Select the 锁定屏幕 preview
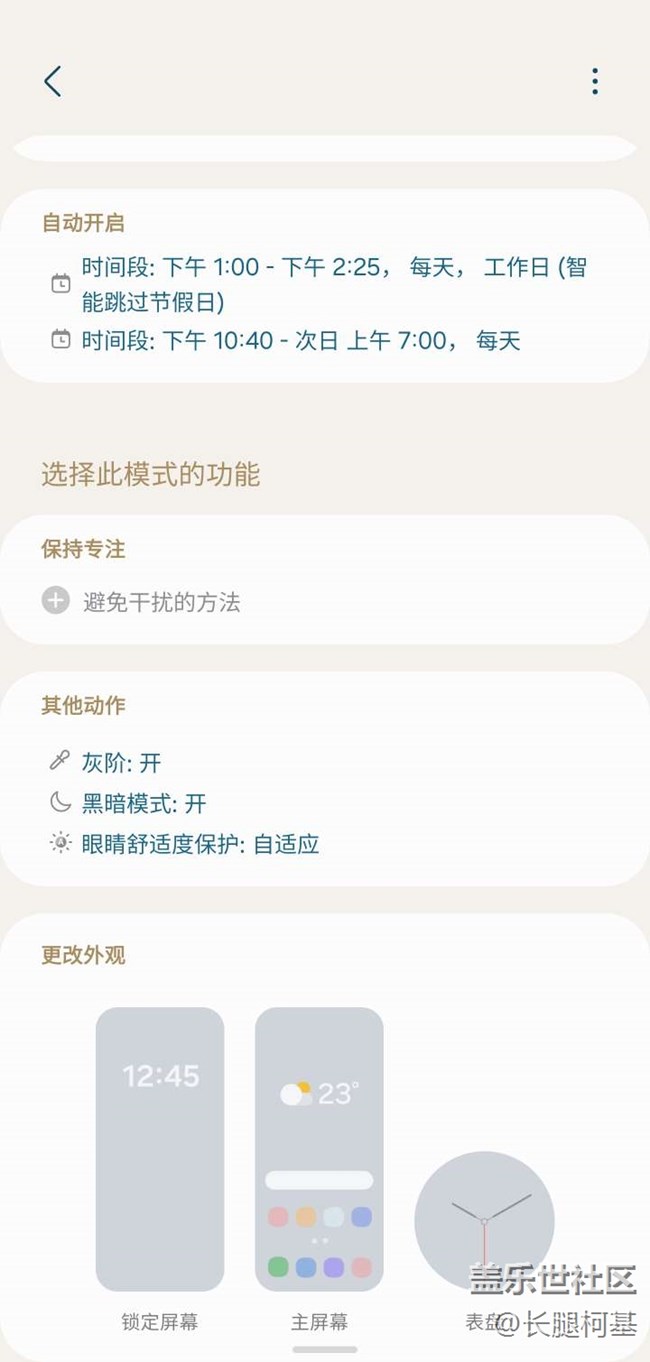Image resolution: width=650 pixels, height=1362 pixels. (x=160, y=1149)
